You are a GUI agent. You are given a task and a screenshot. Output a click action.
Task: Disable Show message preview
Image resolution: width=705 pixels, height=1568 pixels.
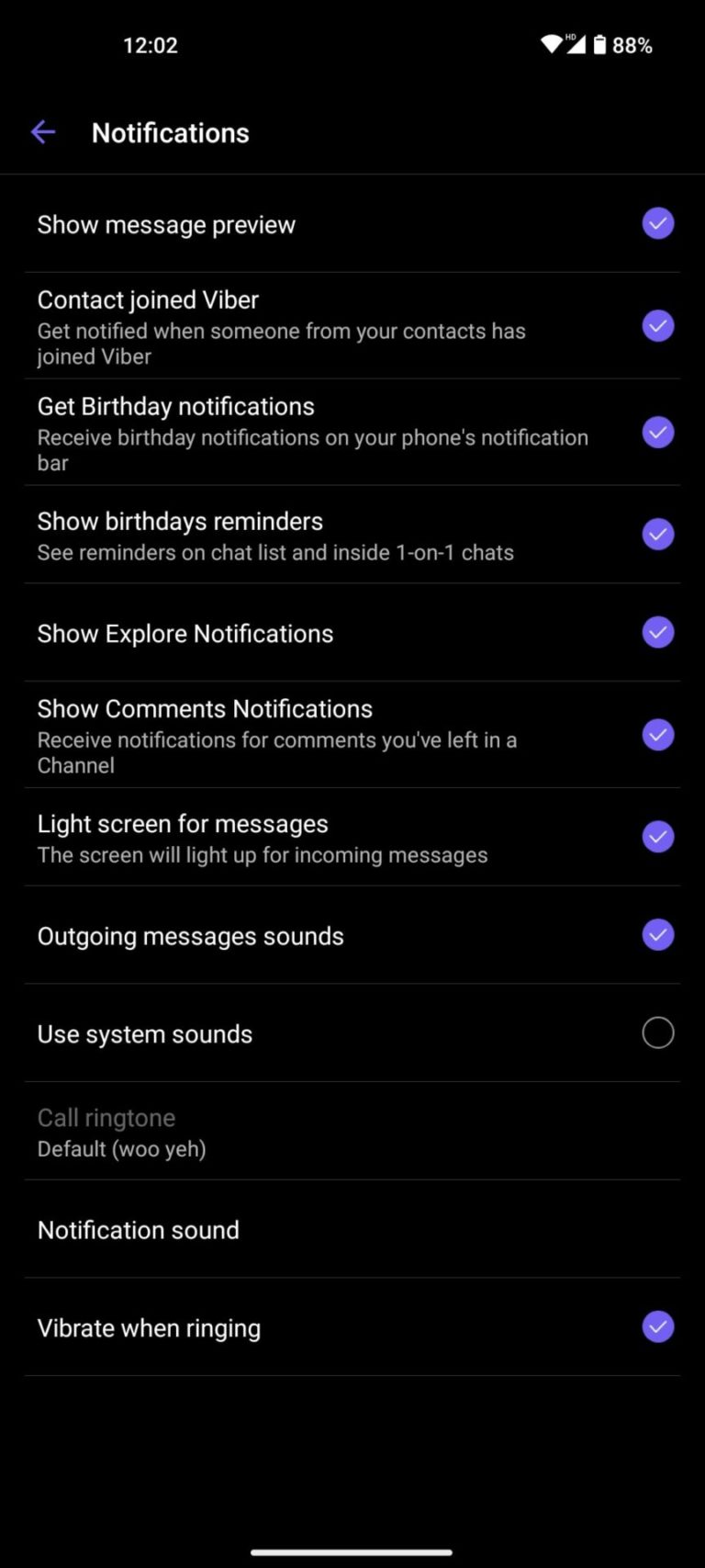tap(658, 223)
